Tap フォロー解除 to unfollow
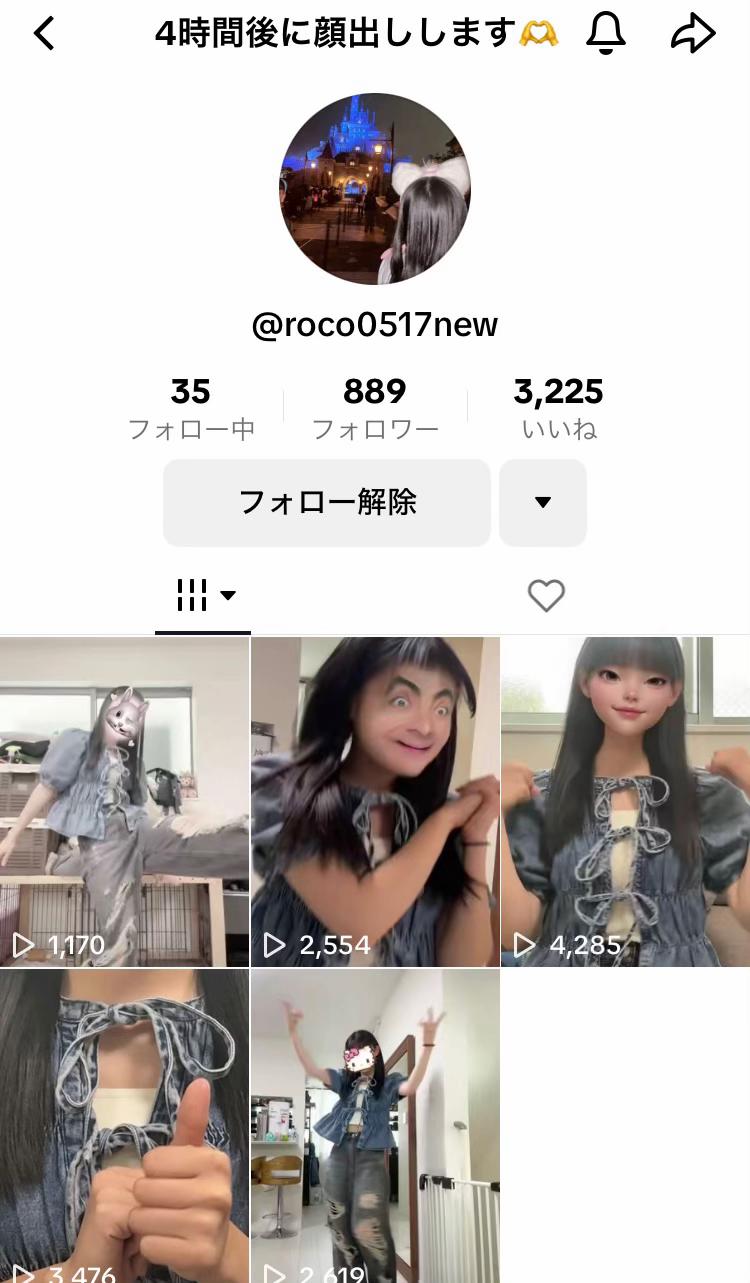The width and height of the screenshot is (750, 1283). tap(327, 502)
